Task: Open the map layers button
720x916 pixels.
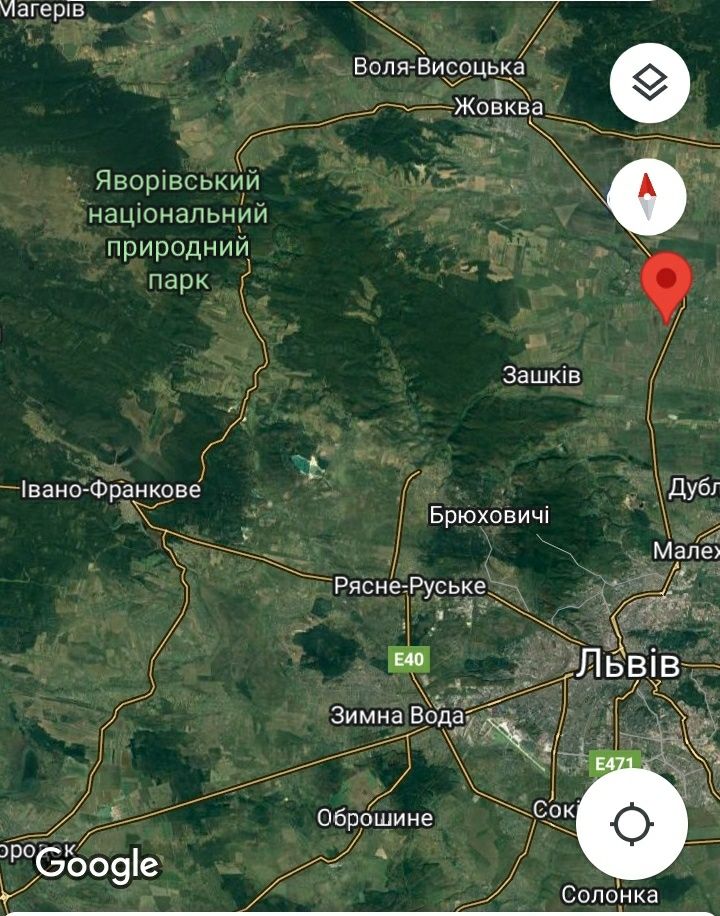Action: pos(650,83)
